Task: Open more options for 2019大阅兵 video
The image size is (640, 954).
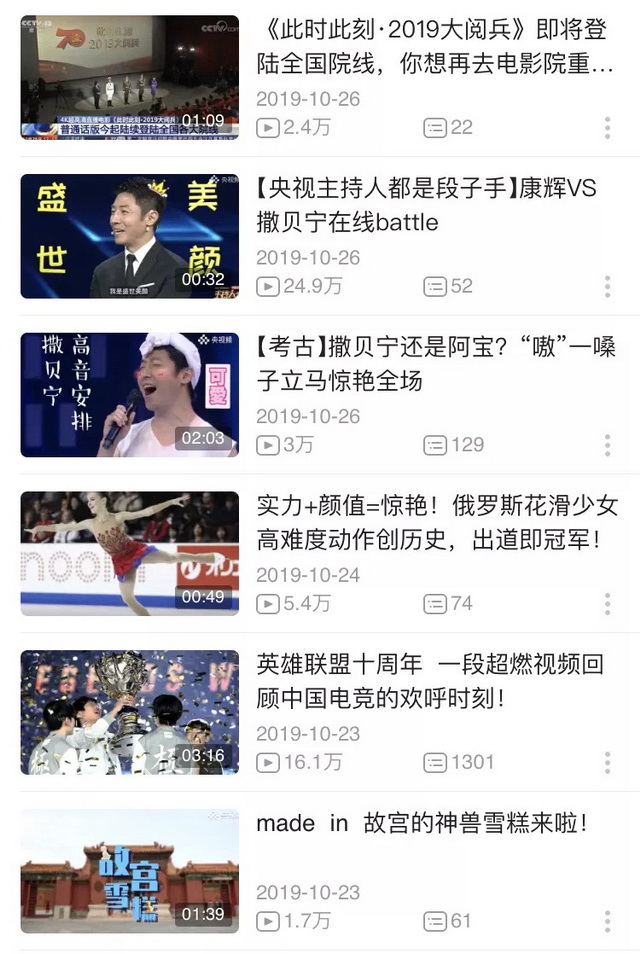Action: [x=607, y=127]
